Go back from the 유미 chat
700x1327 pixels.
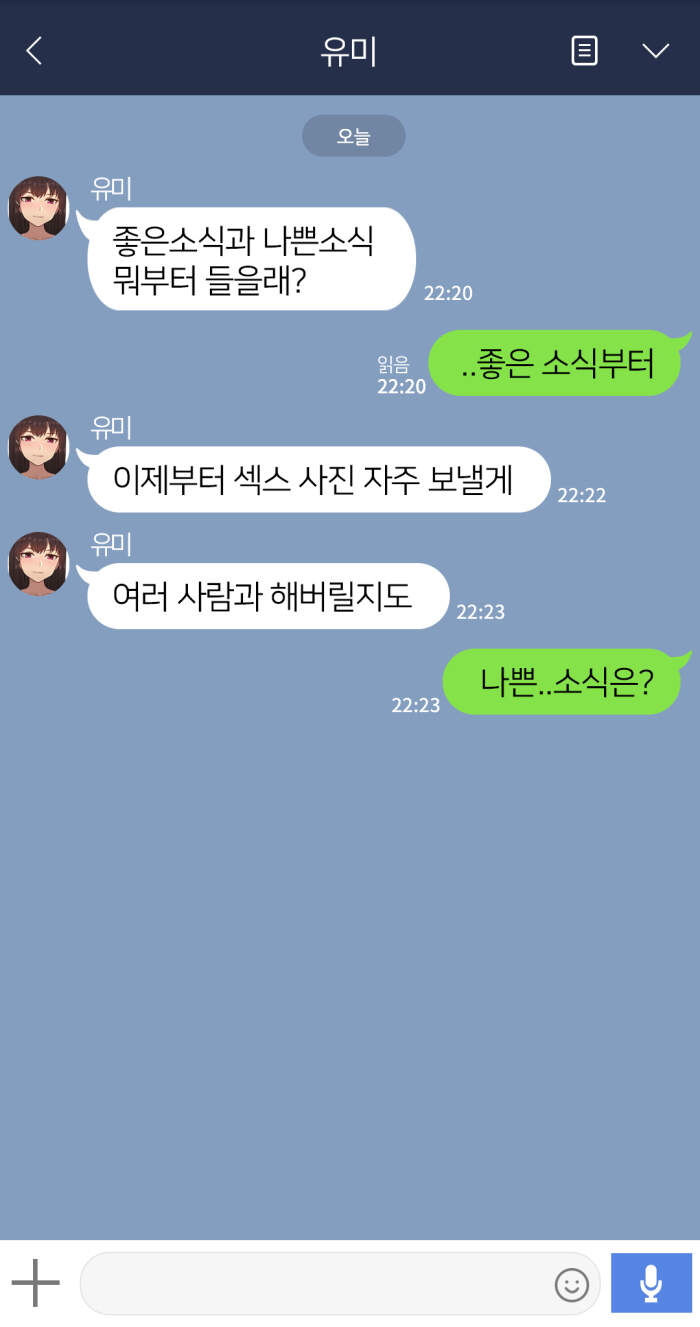[34, 51]
